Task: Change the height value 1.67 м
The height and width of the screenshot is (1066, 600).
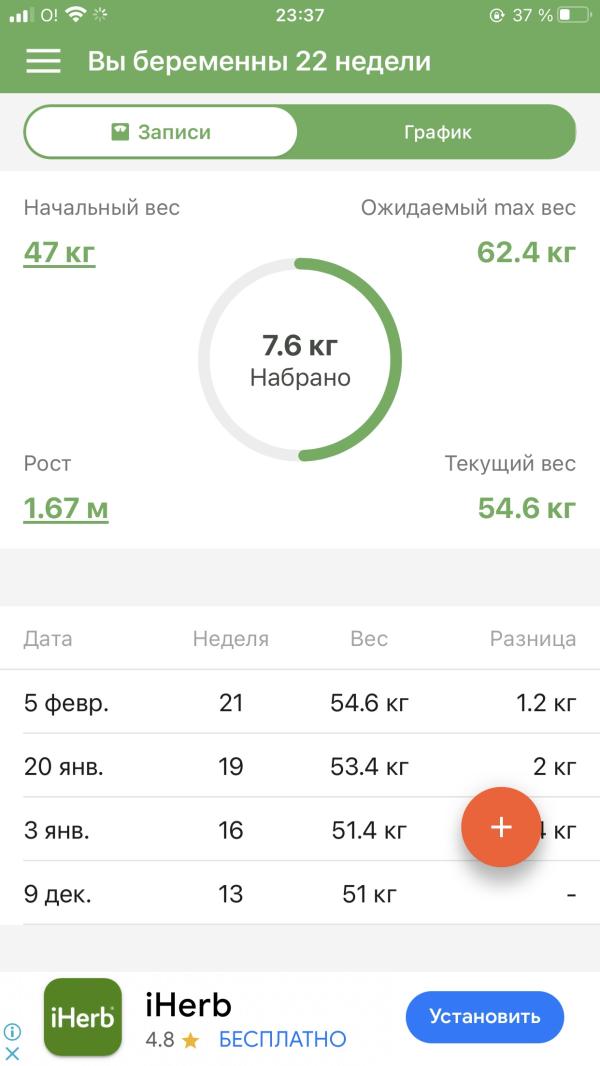Action: pos(66,508)
